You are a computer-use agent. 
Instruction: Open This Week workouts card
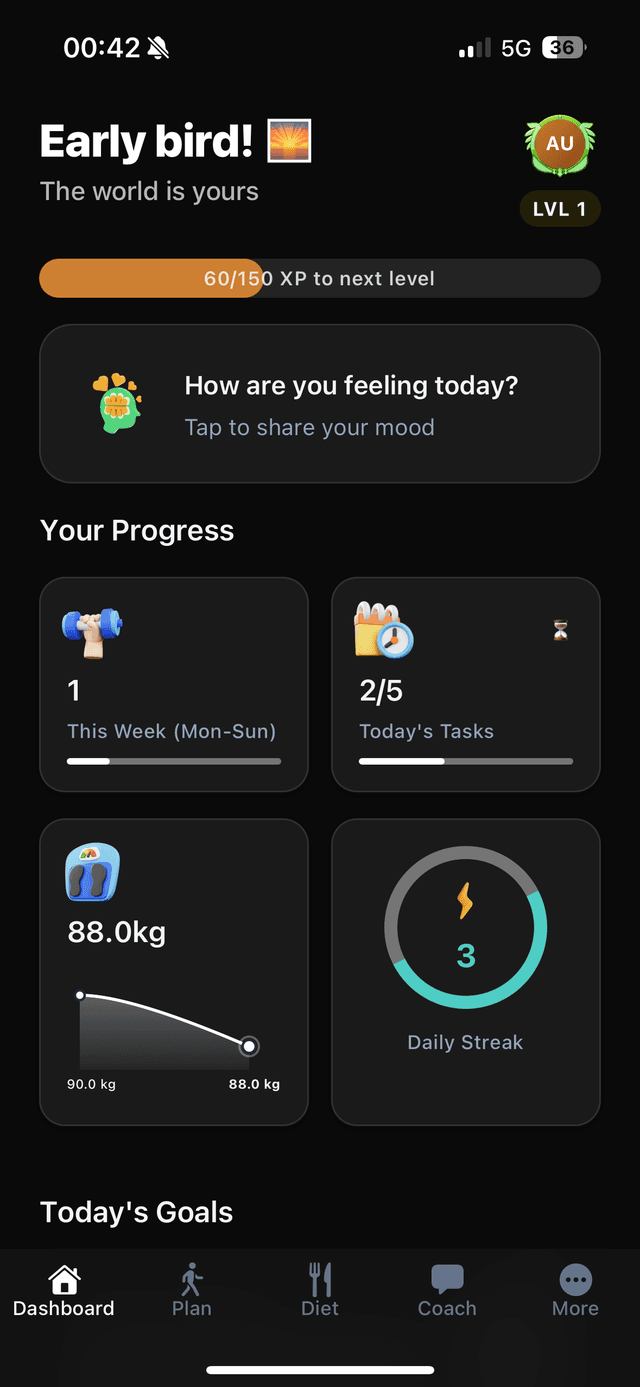click(174, 684)
